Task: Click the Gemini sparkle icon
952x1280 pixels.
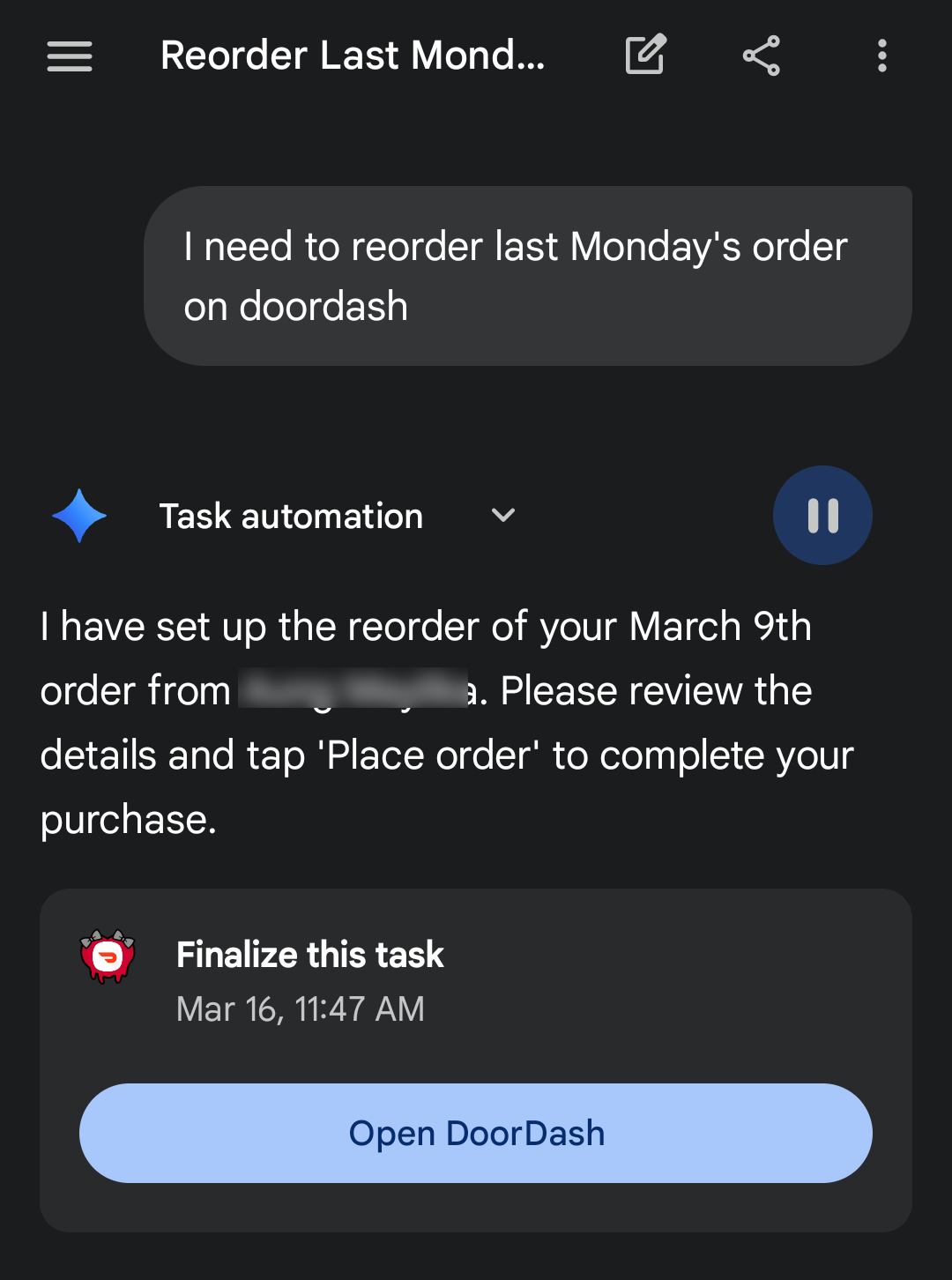Action: [78, 516]
